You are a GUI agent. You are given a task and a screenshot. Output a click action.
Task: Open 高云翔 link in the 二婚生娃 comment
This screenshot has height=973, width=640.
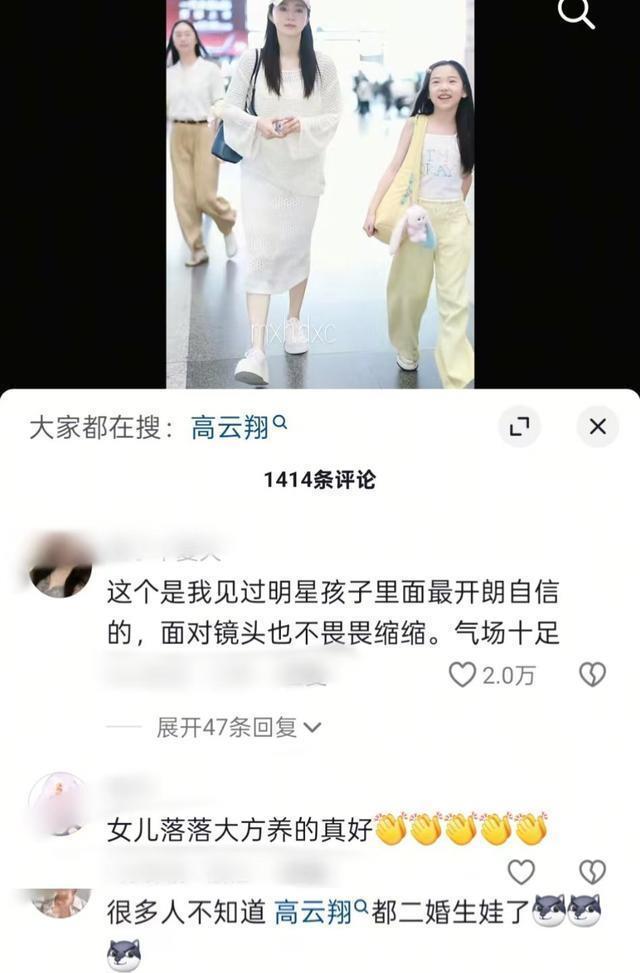point(314,911)
